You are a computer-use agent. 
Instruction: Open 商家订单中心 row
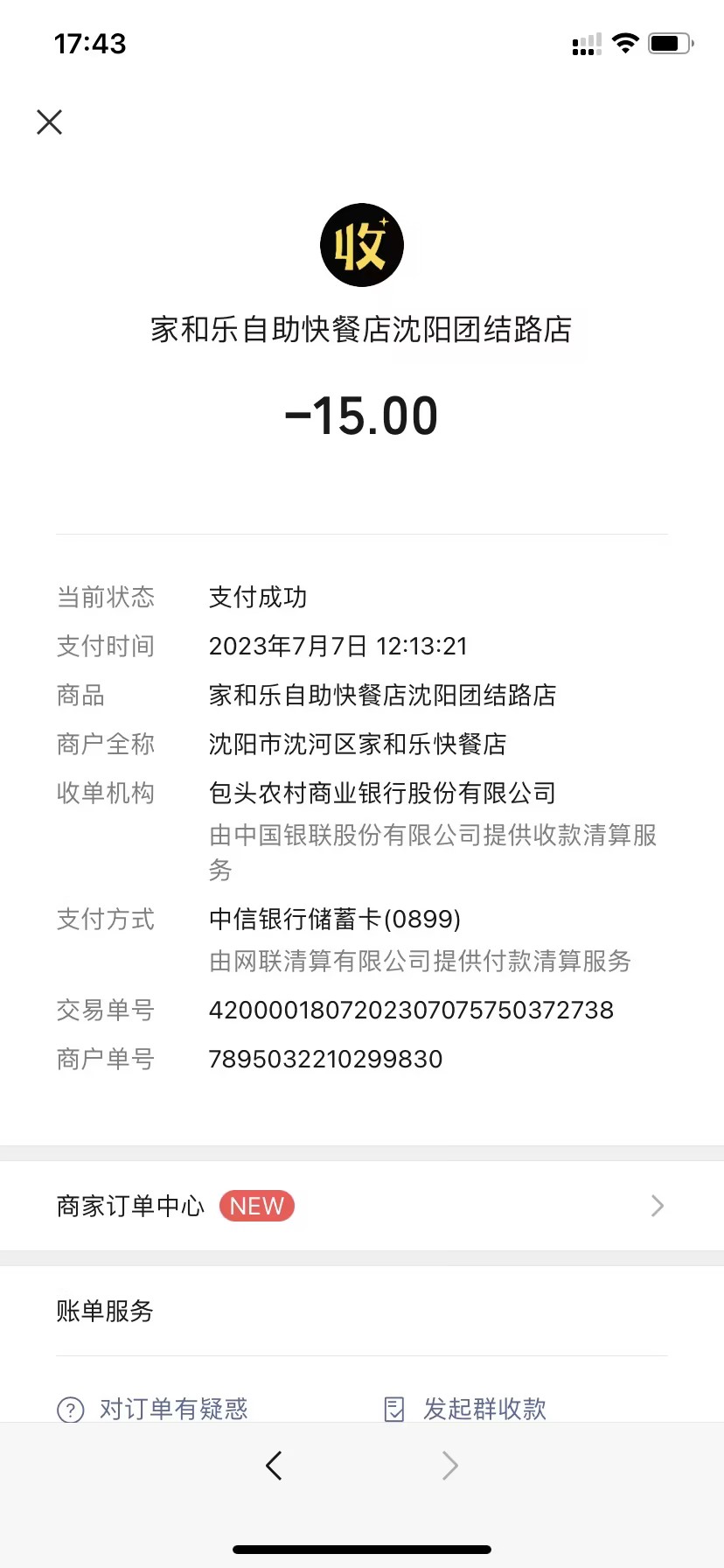360,1206
